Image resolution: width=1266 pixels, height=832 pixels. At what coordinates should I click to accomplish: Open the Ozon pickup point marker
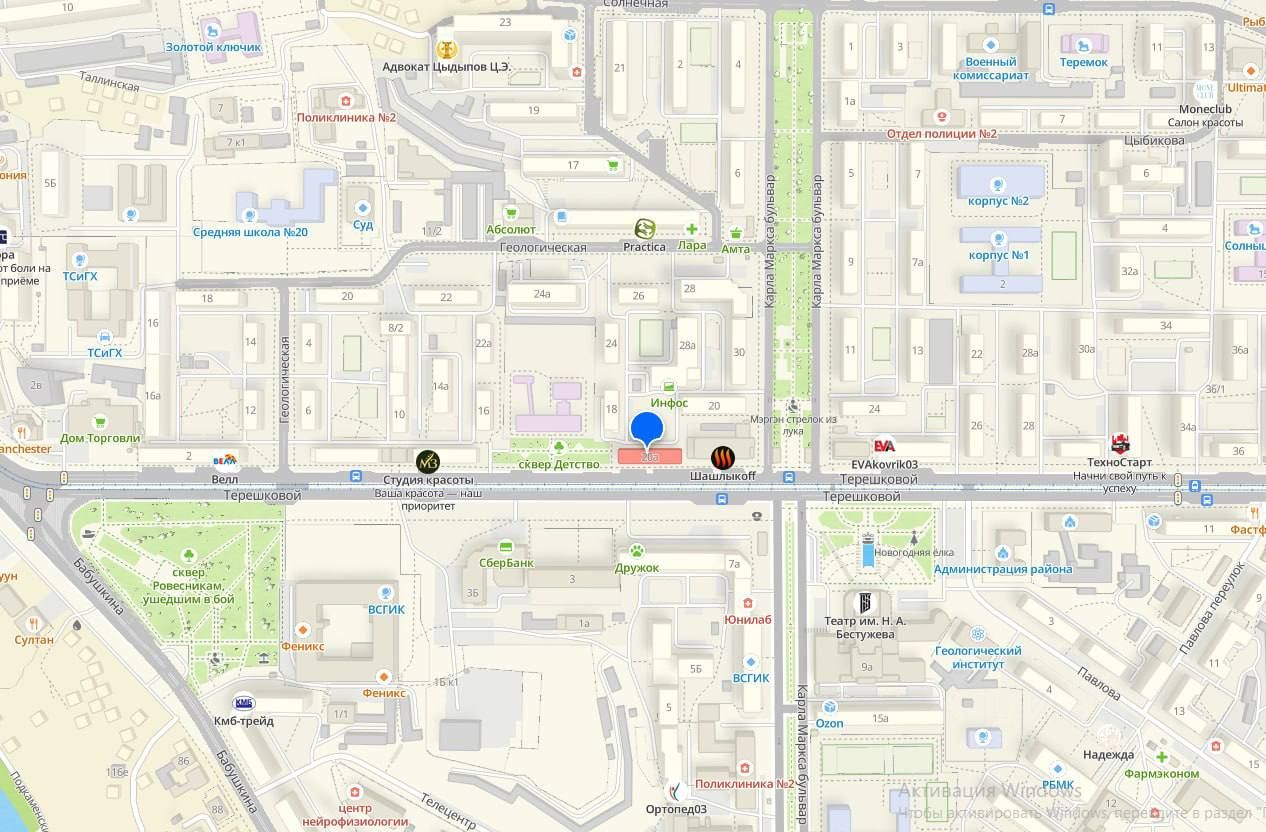pos(829,706)
